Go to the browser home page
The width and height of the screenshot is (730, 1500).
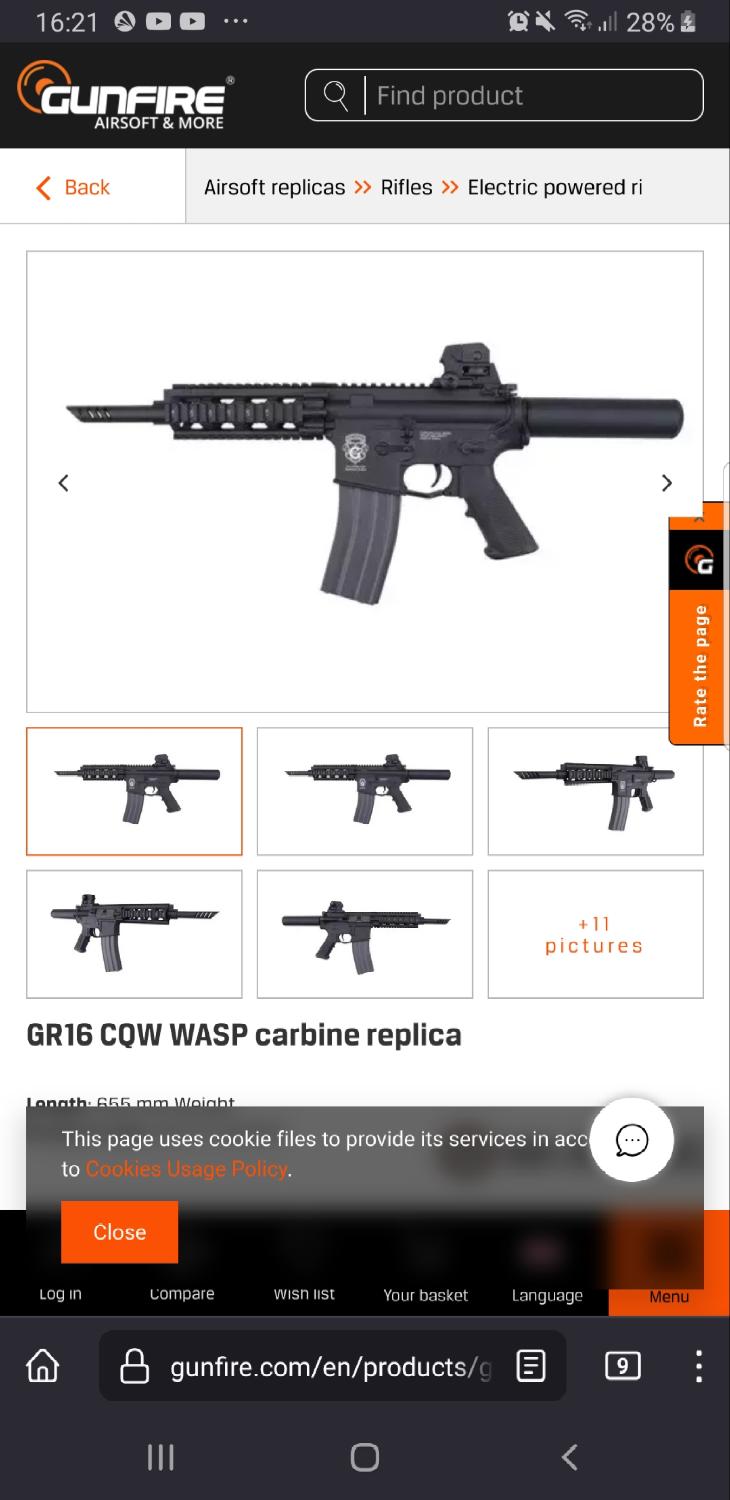click(42, 1366)
